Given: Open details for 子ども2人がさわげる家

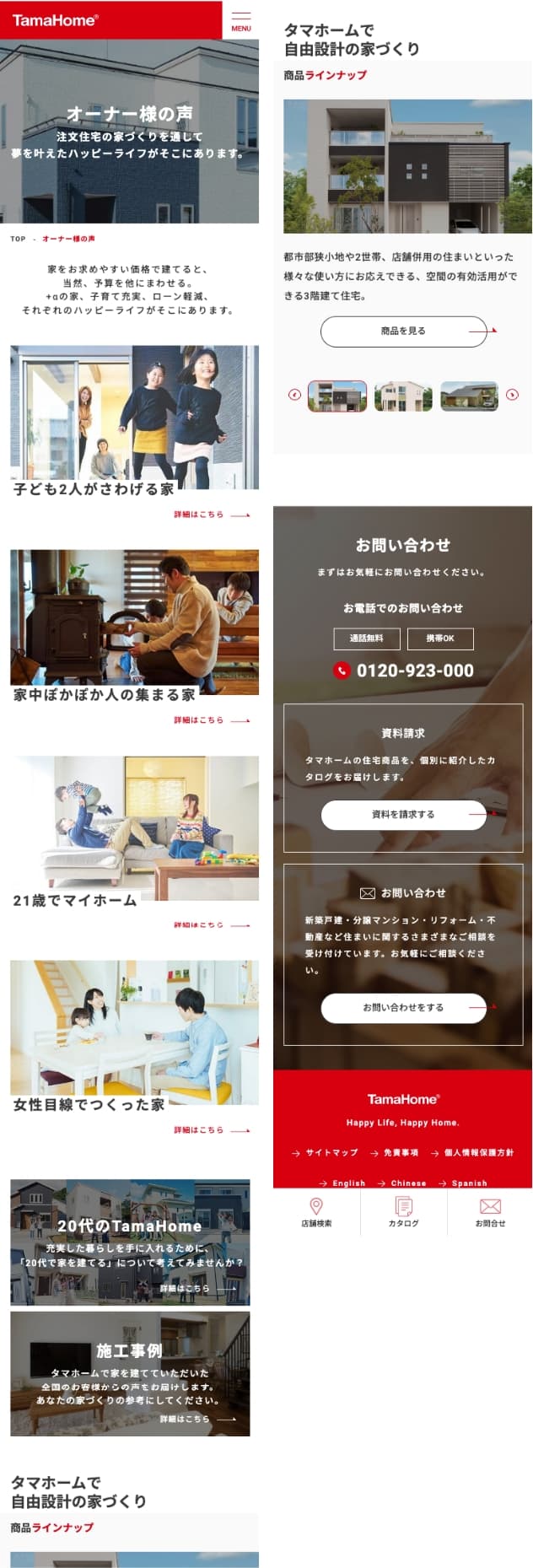Looking at the screenshot, I should tap(211, 515).
